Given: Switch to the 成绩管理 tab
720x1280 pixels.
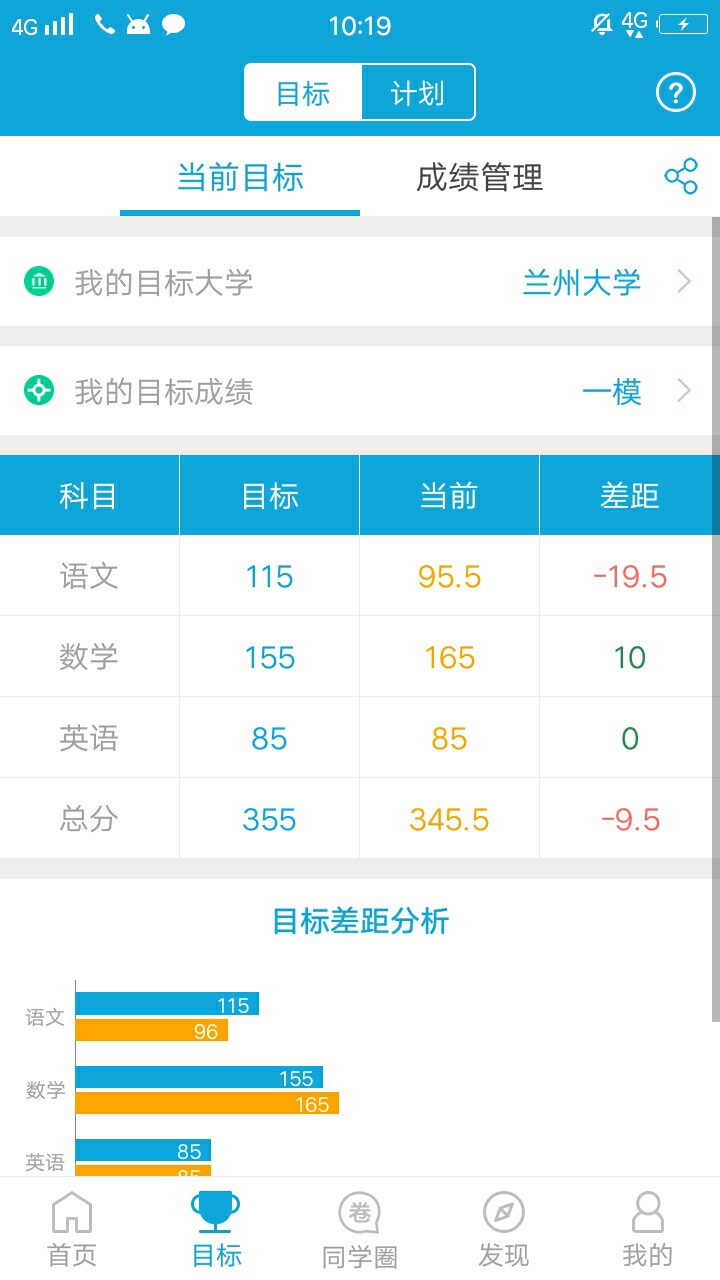Looking at the screenshot, I should point(479,178).
